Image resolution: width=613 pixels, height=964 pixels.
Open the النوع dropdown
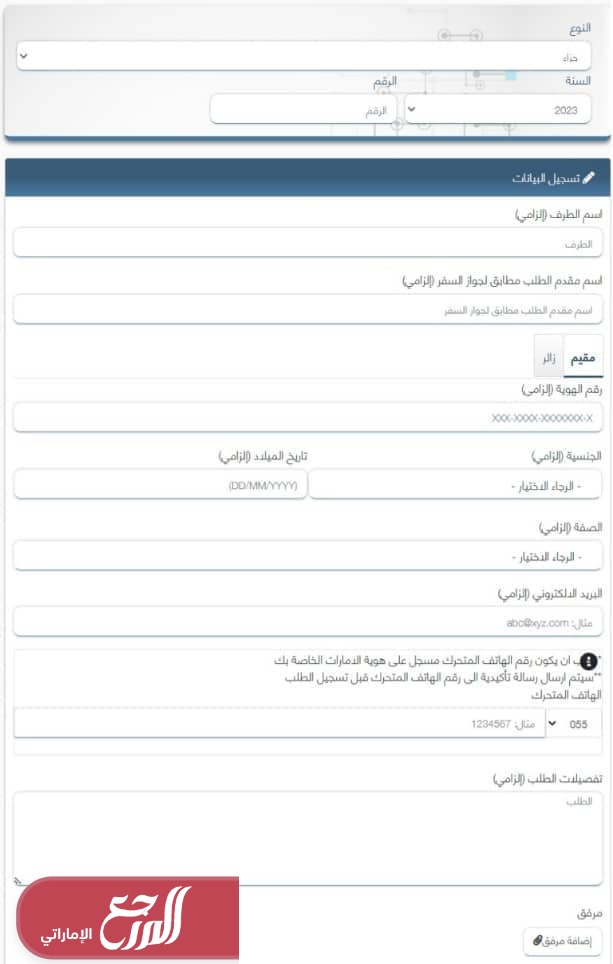(x=304, y=56)
